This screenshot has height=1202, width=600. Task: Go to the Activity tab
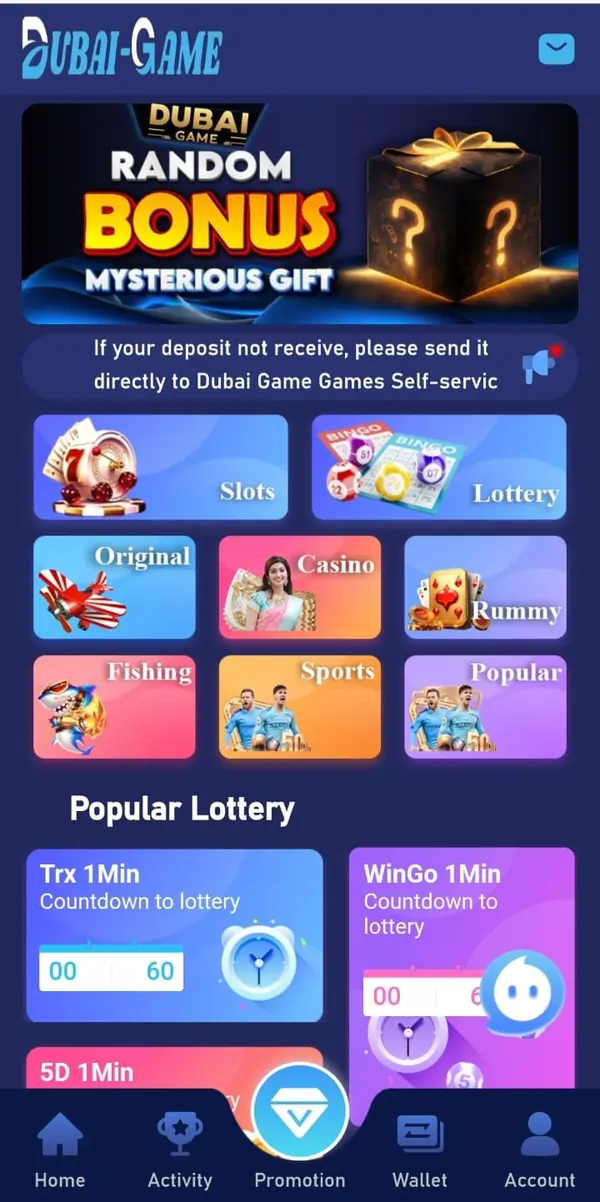(180, 1150)
